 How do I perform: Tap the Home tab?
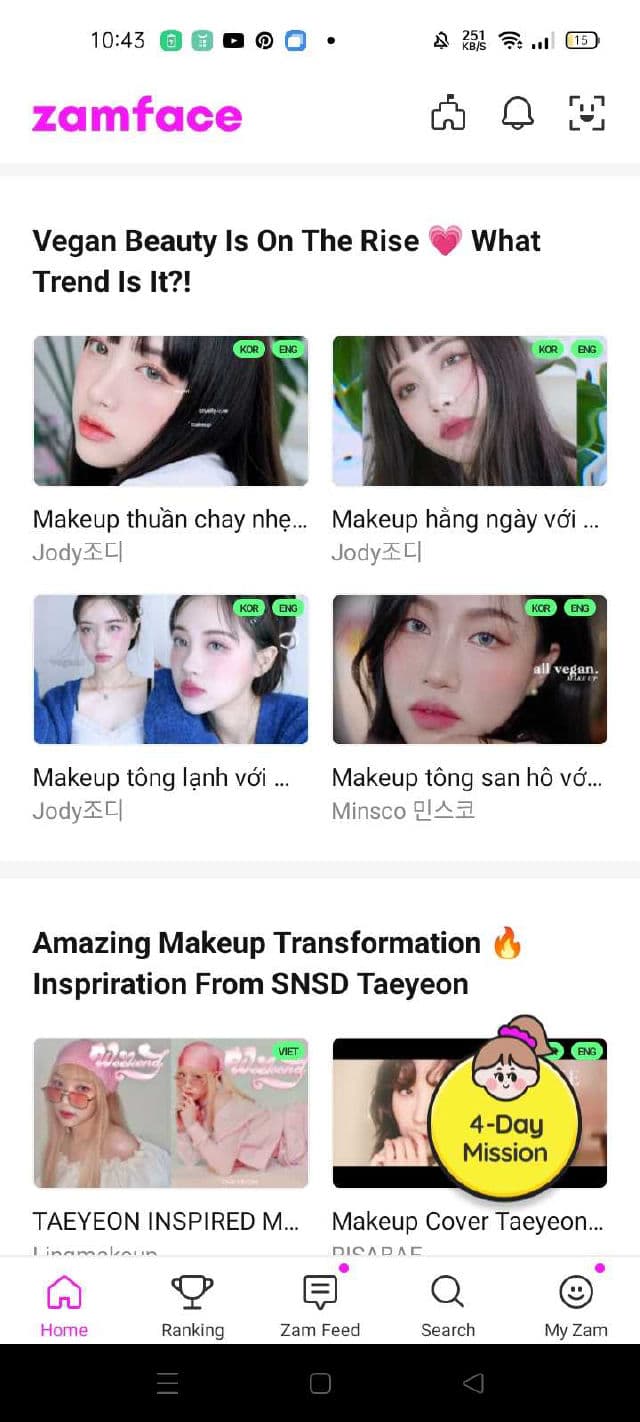coord(64,1304)
